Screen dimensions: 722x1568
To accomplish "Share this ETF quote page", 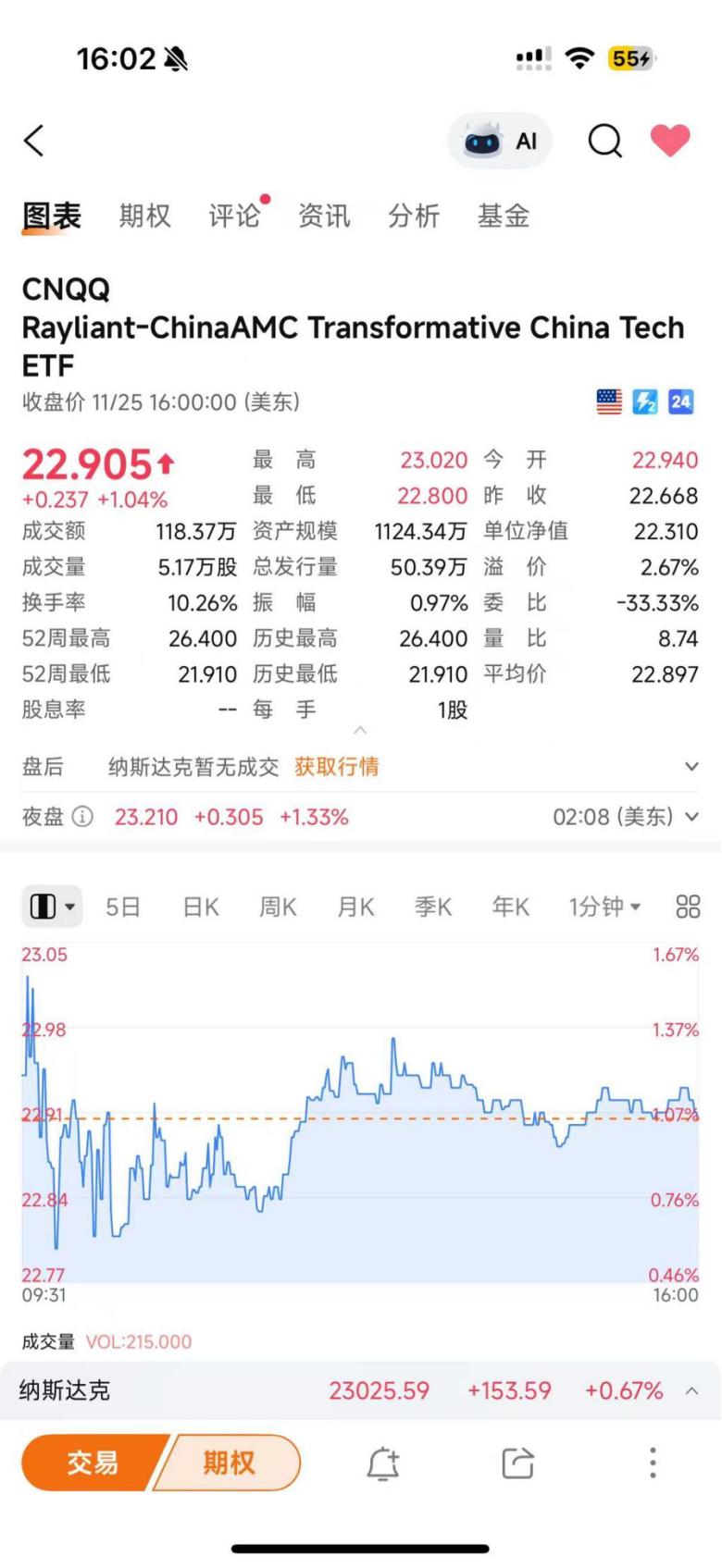I will coord(517,1463).
